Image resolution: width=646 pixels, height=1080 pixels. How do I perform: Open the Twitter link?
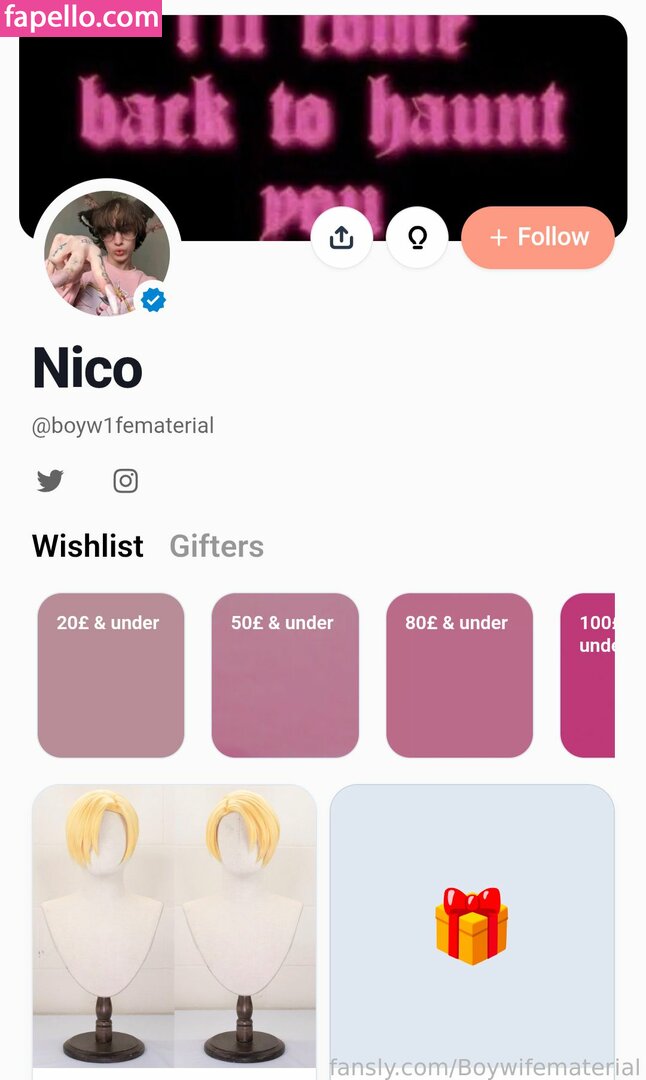tap(50, 481)
